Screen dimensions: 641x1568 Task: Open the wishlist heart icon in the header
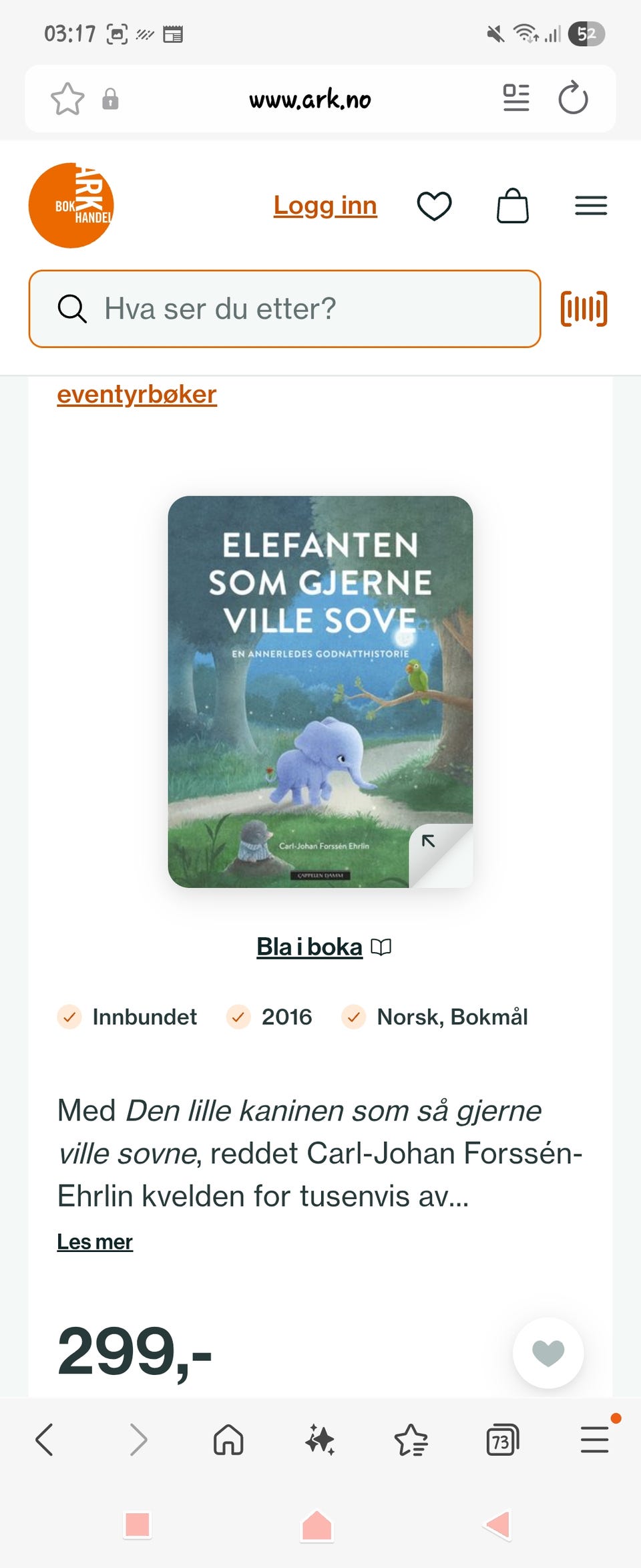pyautogui.click(x=434, y=206)
